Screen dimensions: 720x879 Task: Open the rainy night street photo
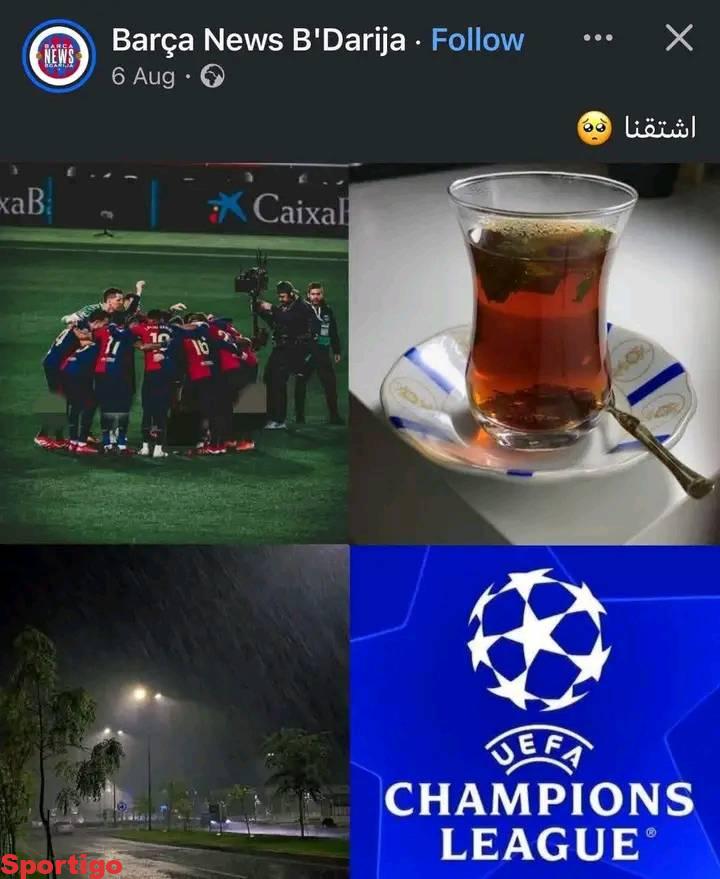pos(174,711)
